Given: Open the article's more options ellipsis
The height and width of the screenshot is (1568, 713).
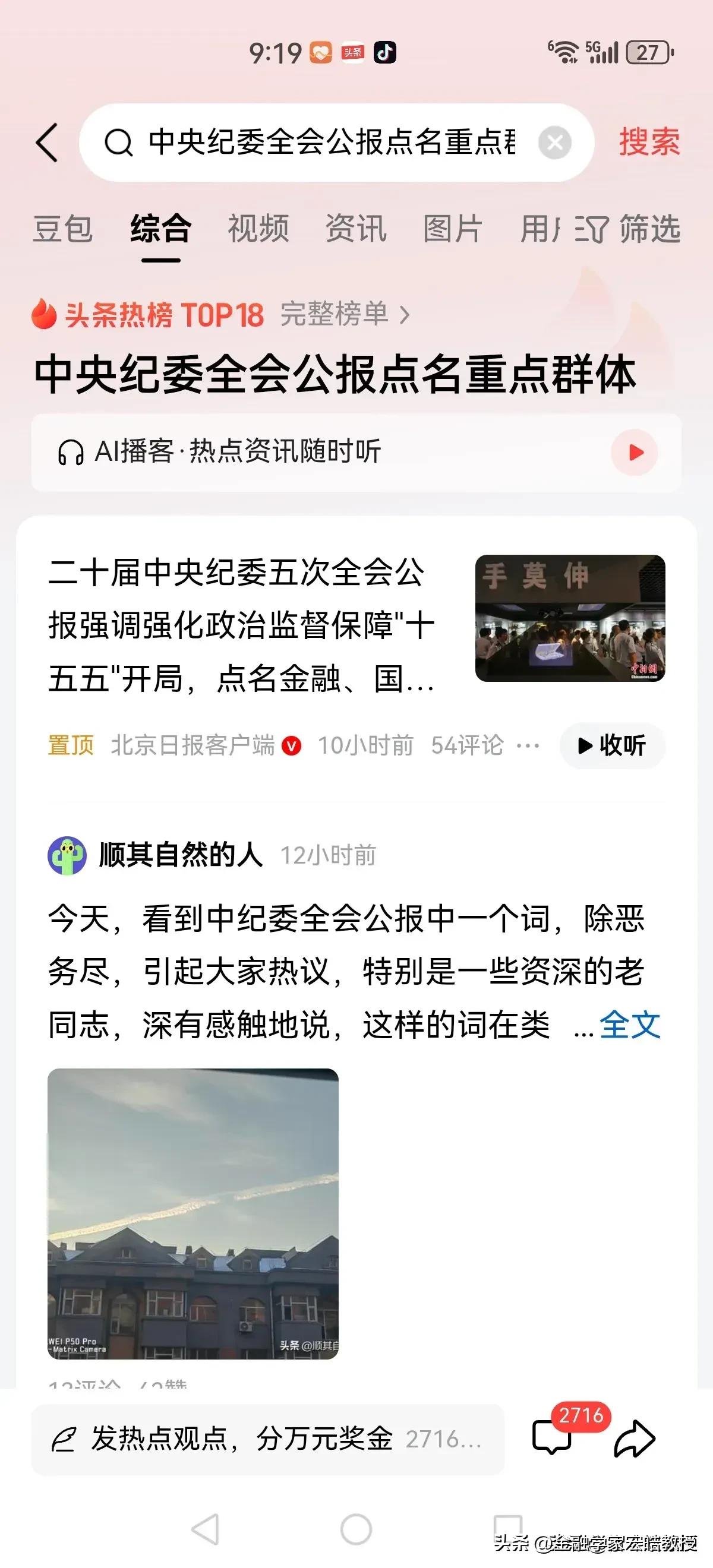Looking at the screenshot, I should pos(529,744).
